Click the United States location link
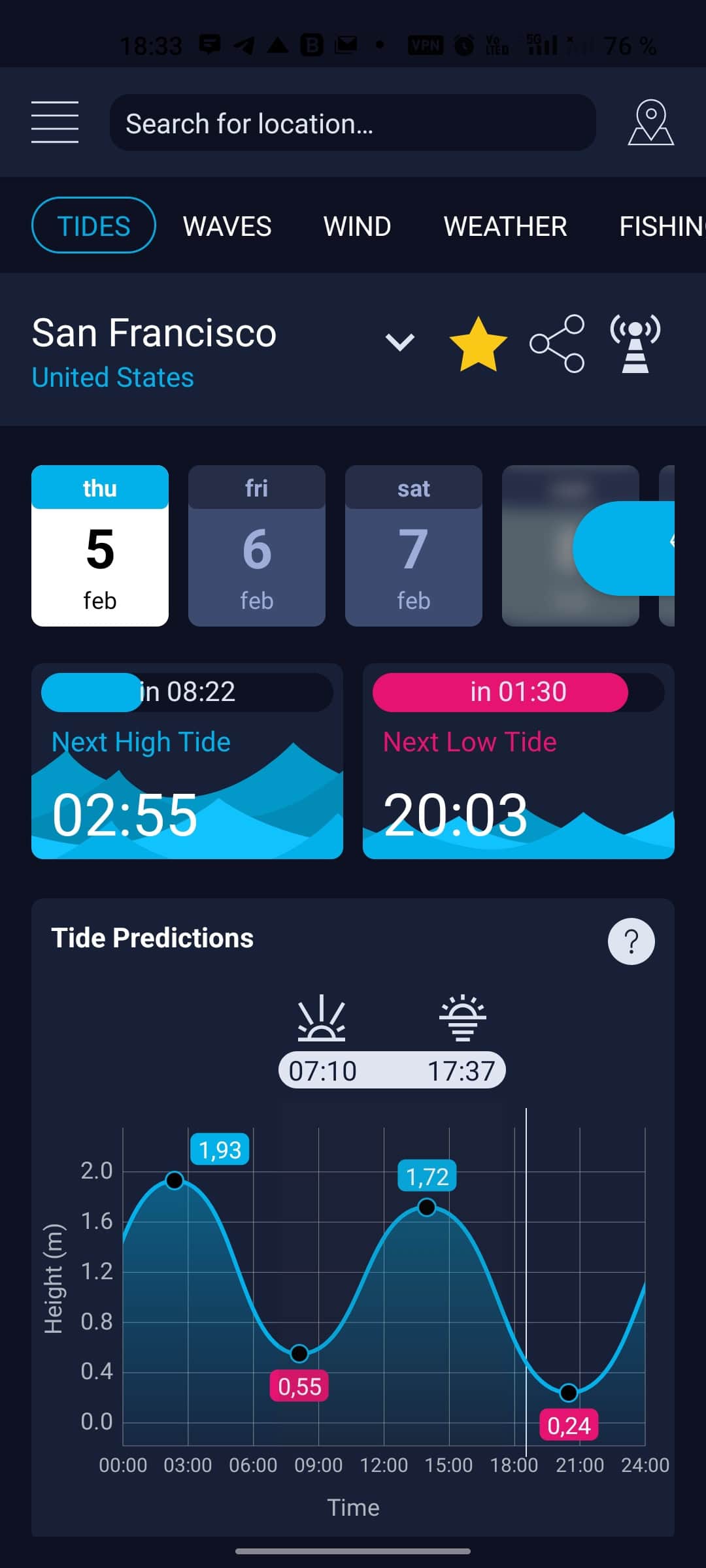The image size is (706, 1568). pos(112,377)
